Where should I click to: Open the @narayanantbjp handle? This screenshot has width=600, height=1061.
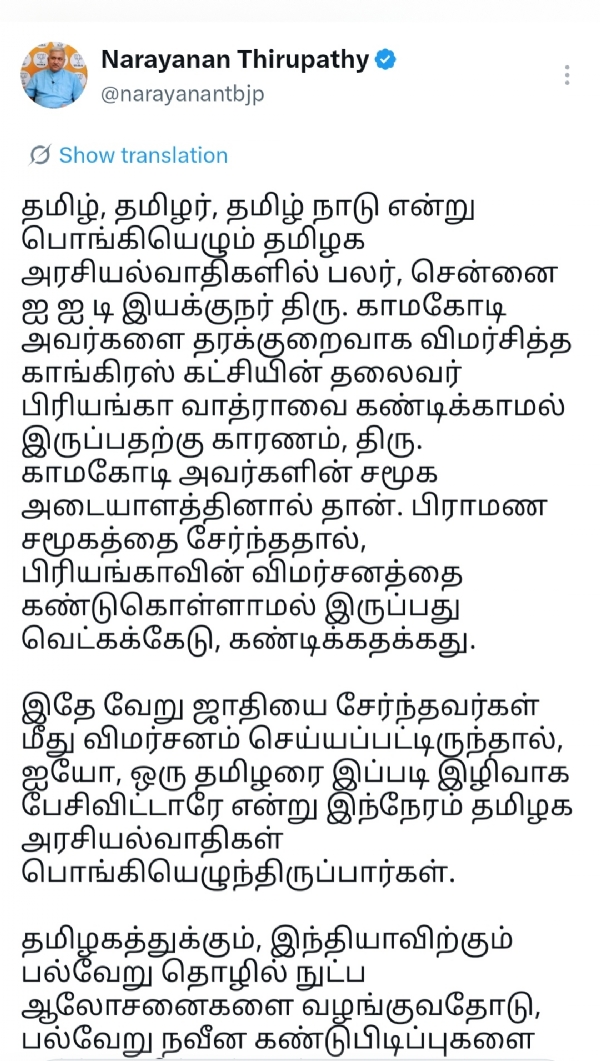point(183,94)
